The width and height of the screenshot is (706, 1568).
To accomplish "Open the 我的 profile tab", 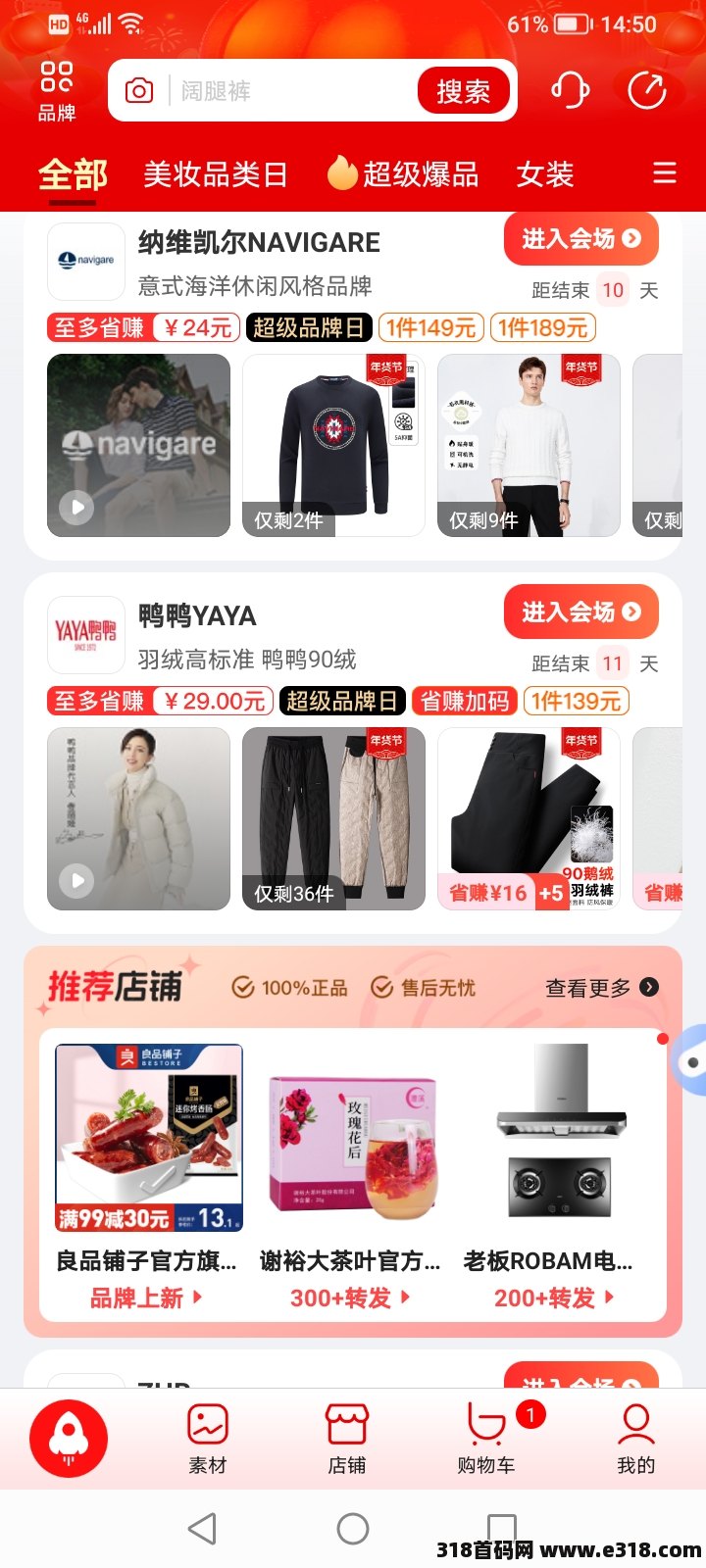I will 635,1437.
